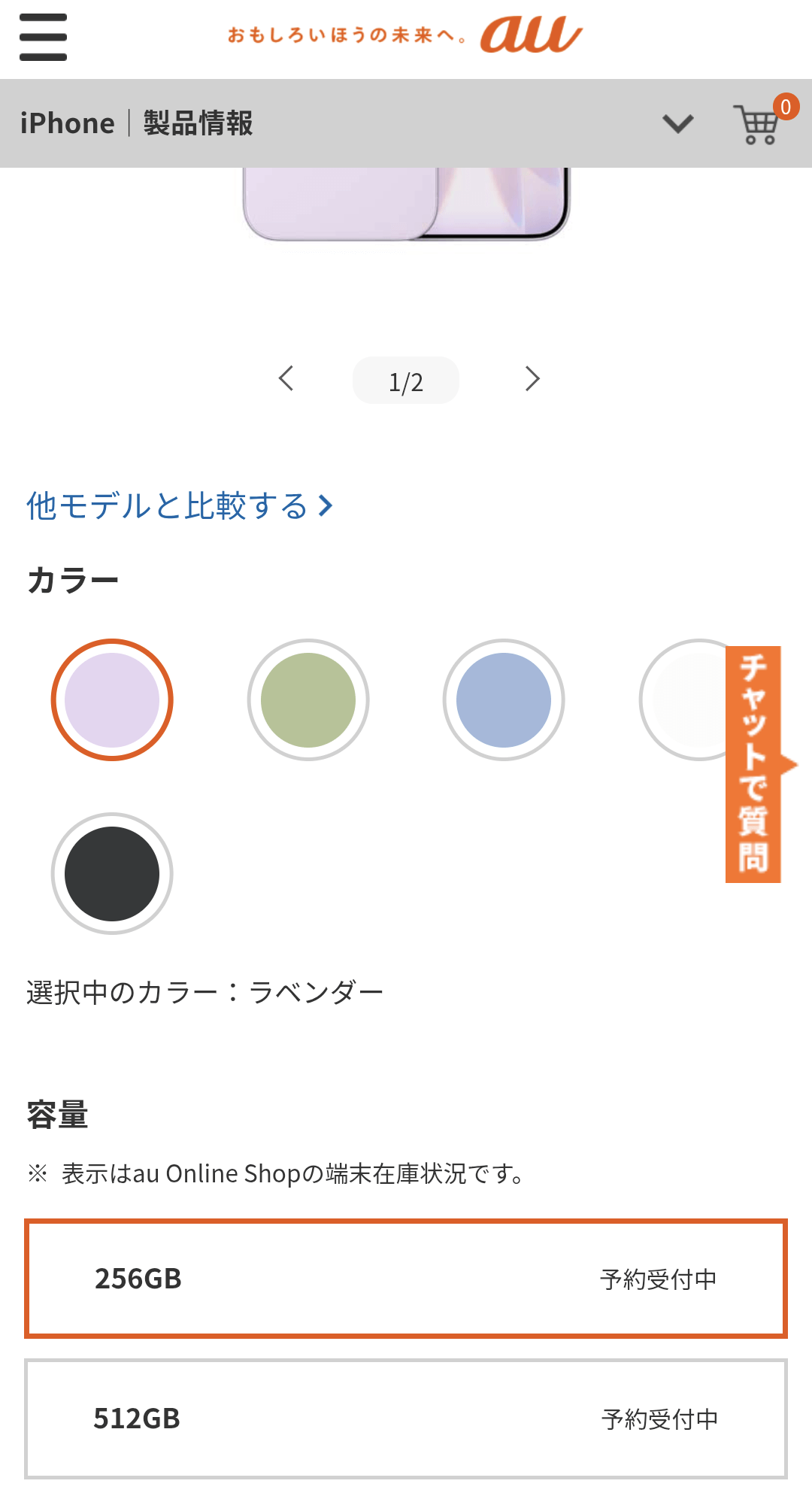Expand the iPhone product info dropdown
This screenshot has height=1502, width=812.
(x=677, y=123)
